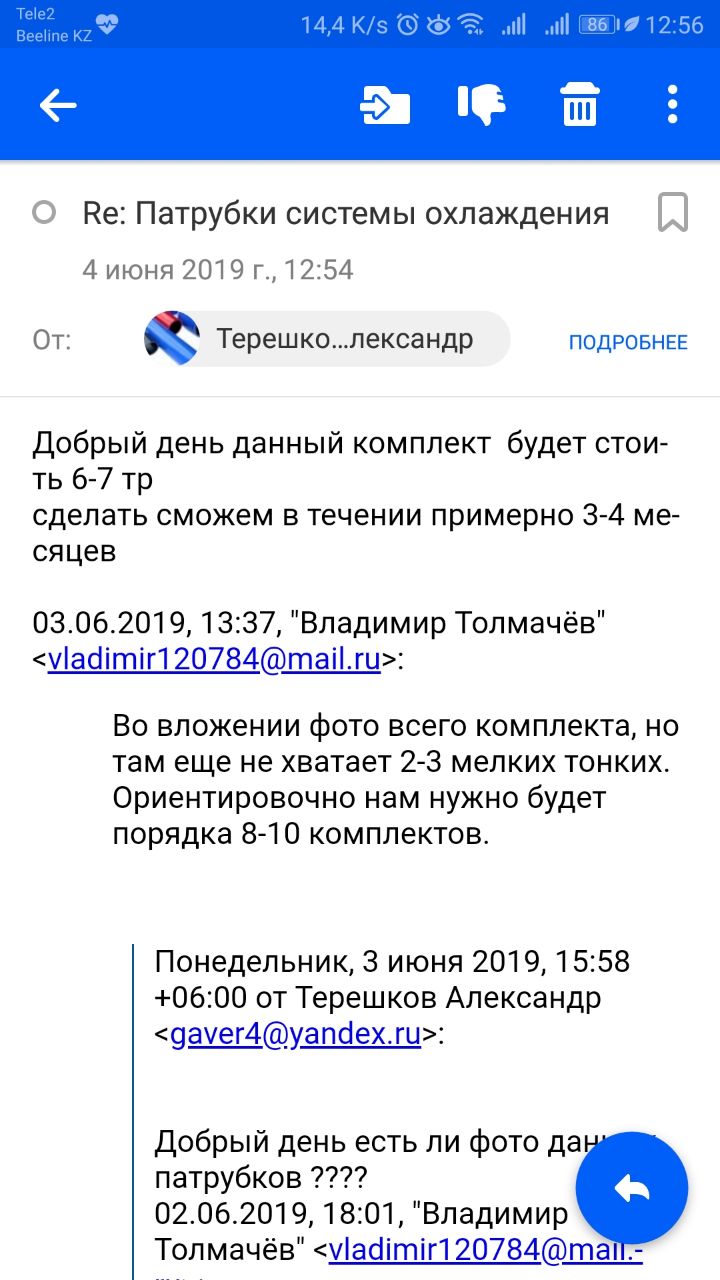Reply with the floating arrow button
This screenshot has width=720, height=1280.
pos(632,1188)
